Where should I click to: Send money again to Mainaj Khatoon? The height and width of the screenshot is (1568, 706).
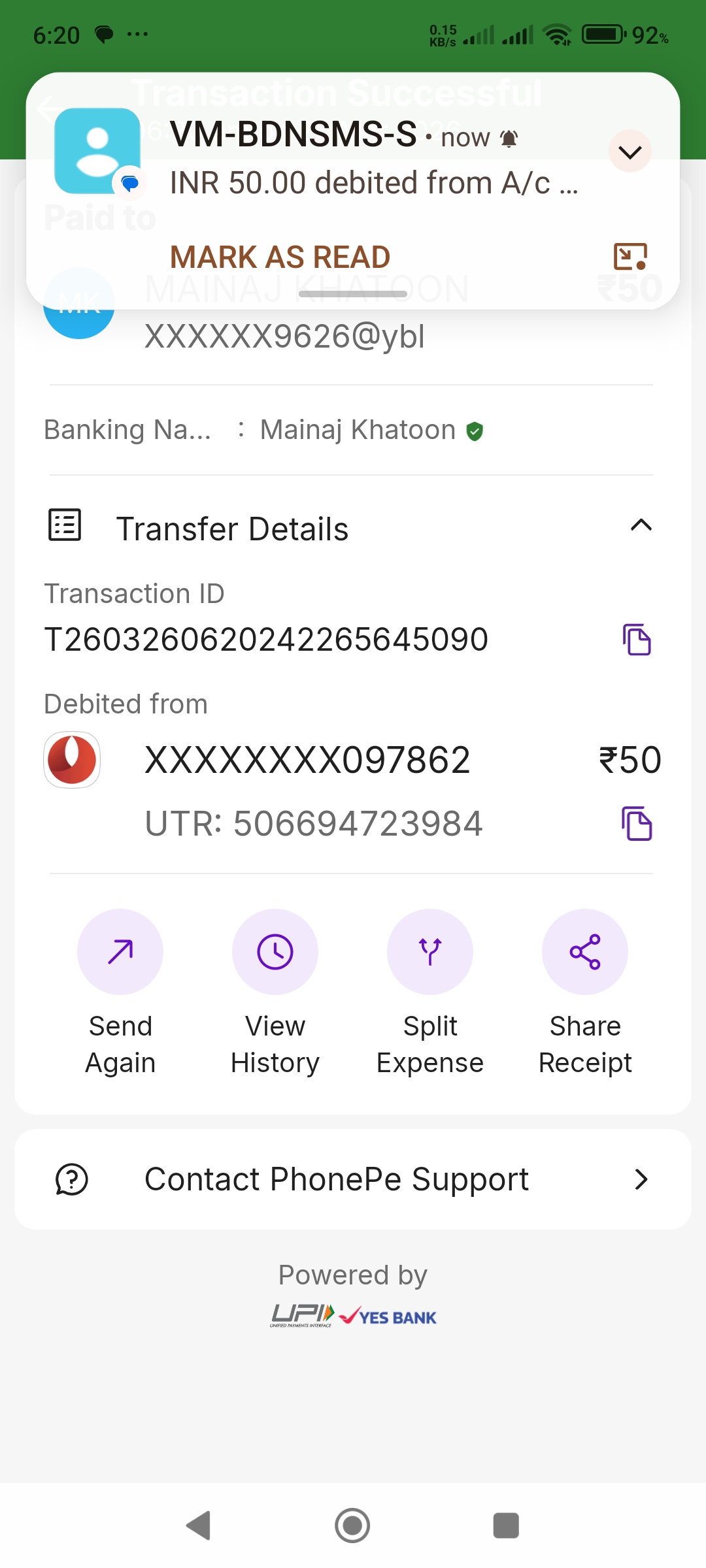pyautogui.click(x=120, y=952)
